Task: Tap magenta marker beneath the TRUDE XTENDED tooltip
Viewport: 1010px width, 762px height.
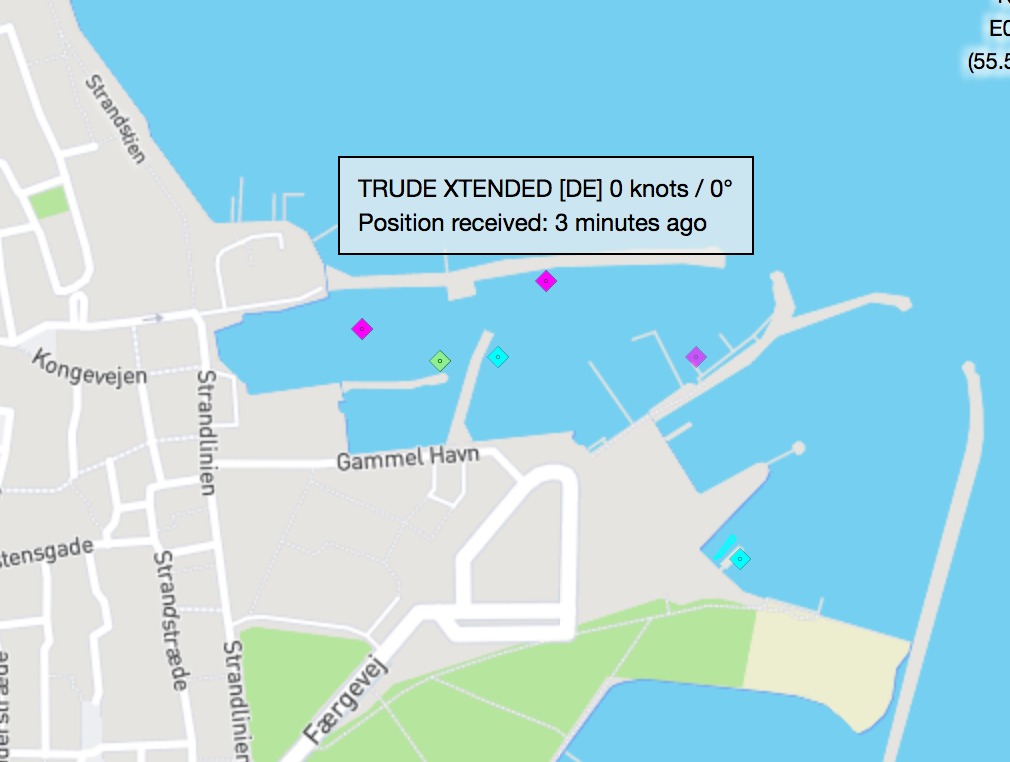Action: pos(545,281)
